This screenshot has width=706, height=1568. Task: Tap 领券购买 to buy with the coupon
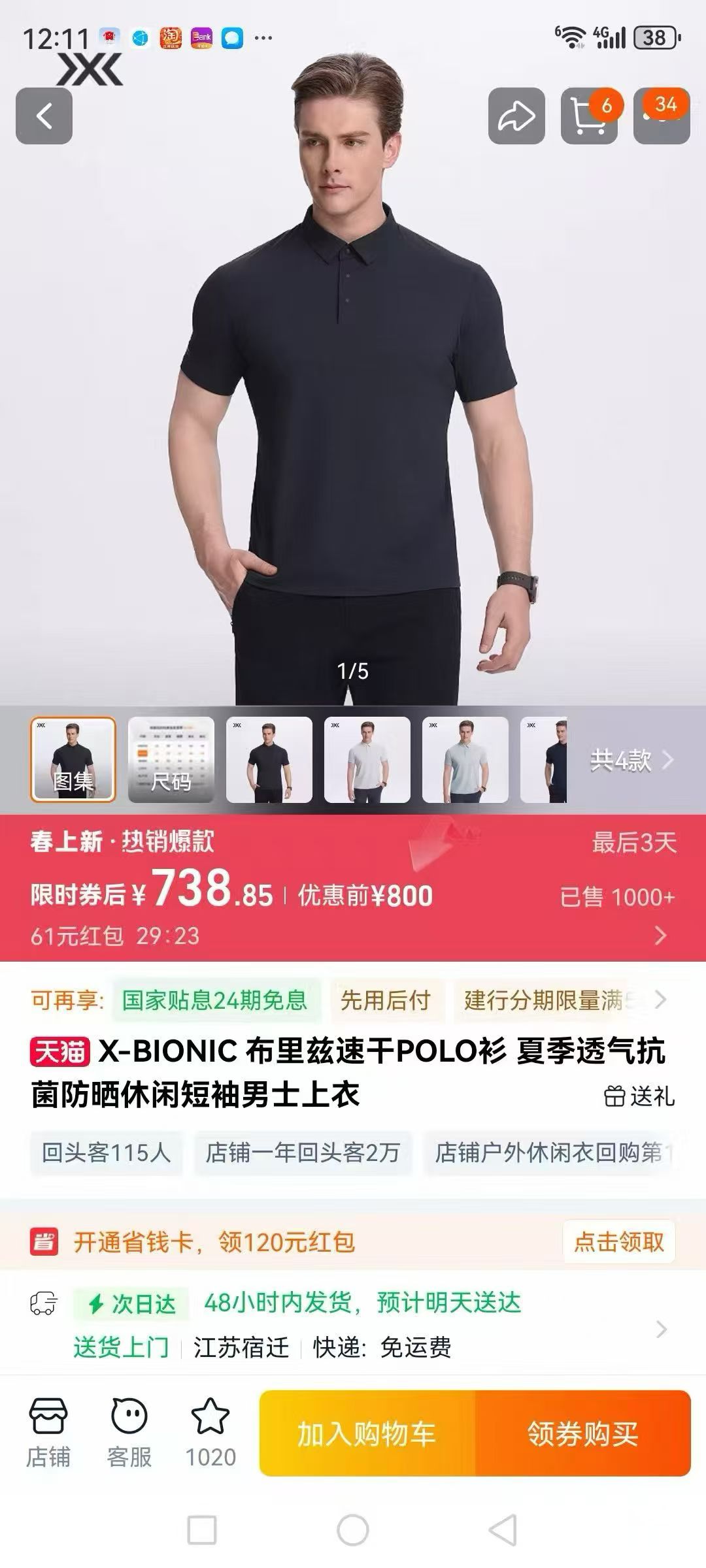pyautogui.click(x=583, y=1434)
